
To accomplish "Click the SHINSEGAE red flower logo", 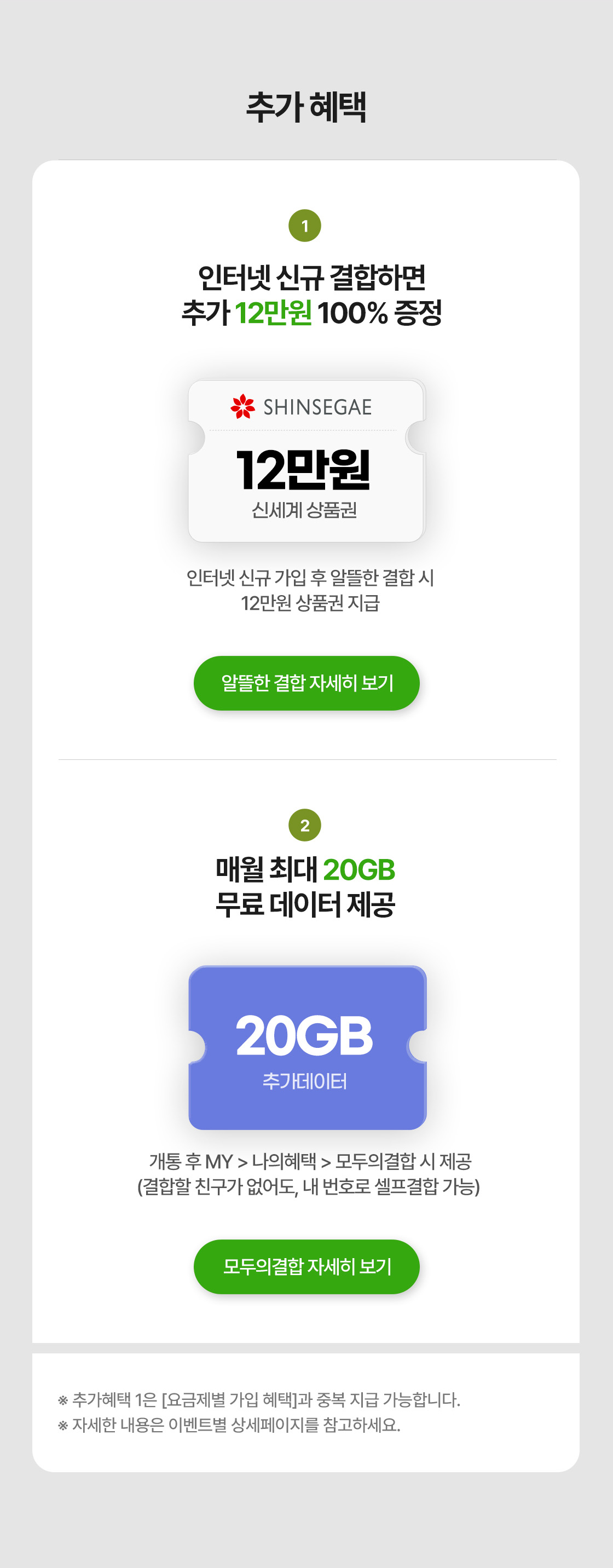I will pos(243,406).
